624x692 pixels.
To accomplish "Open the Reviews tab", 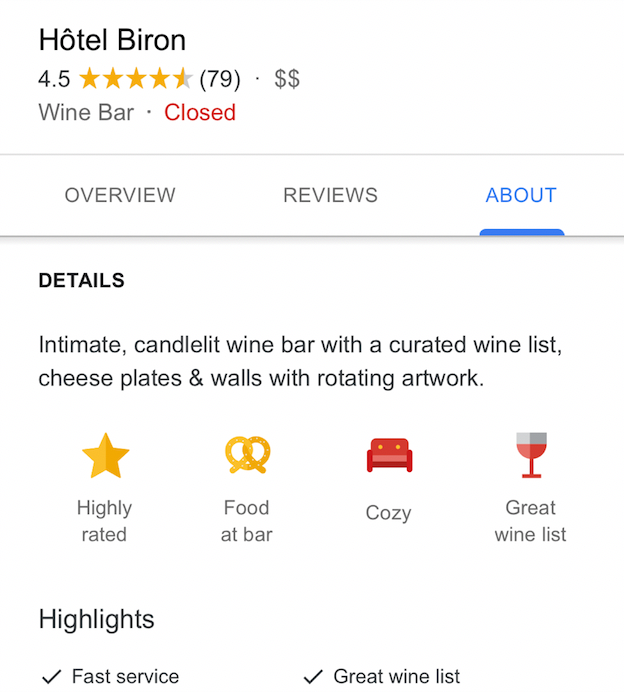I will 330,196.
